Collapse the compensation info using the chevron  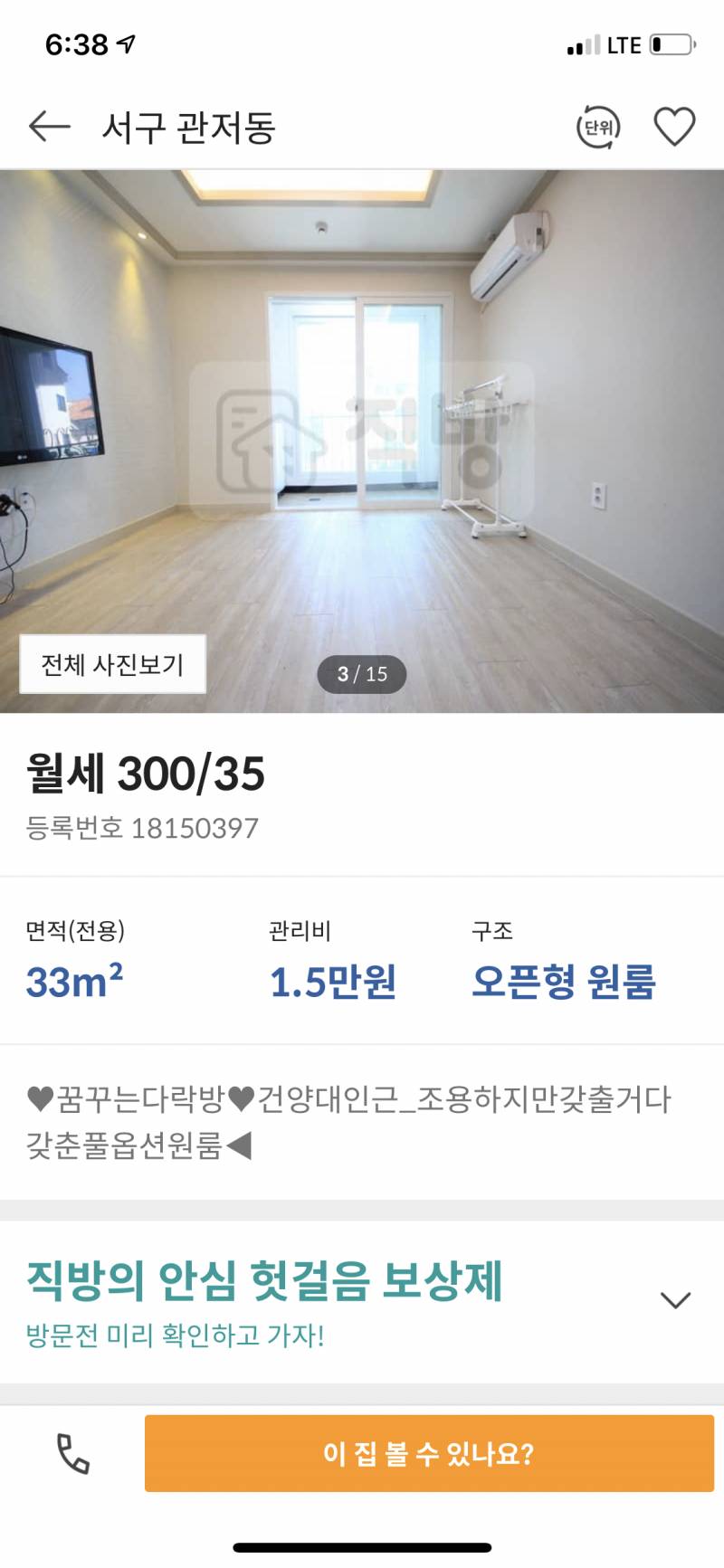674,1298
